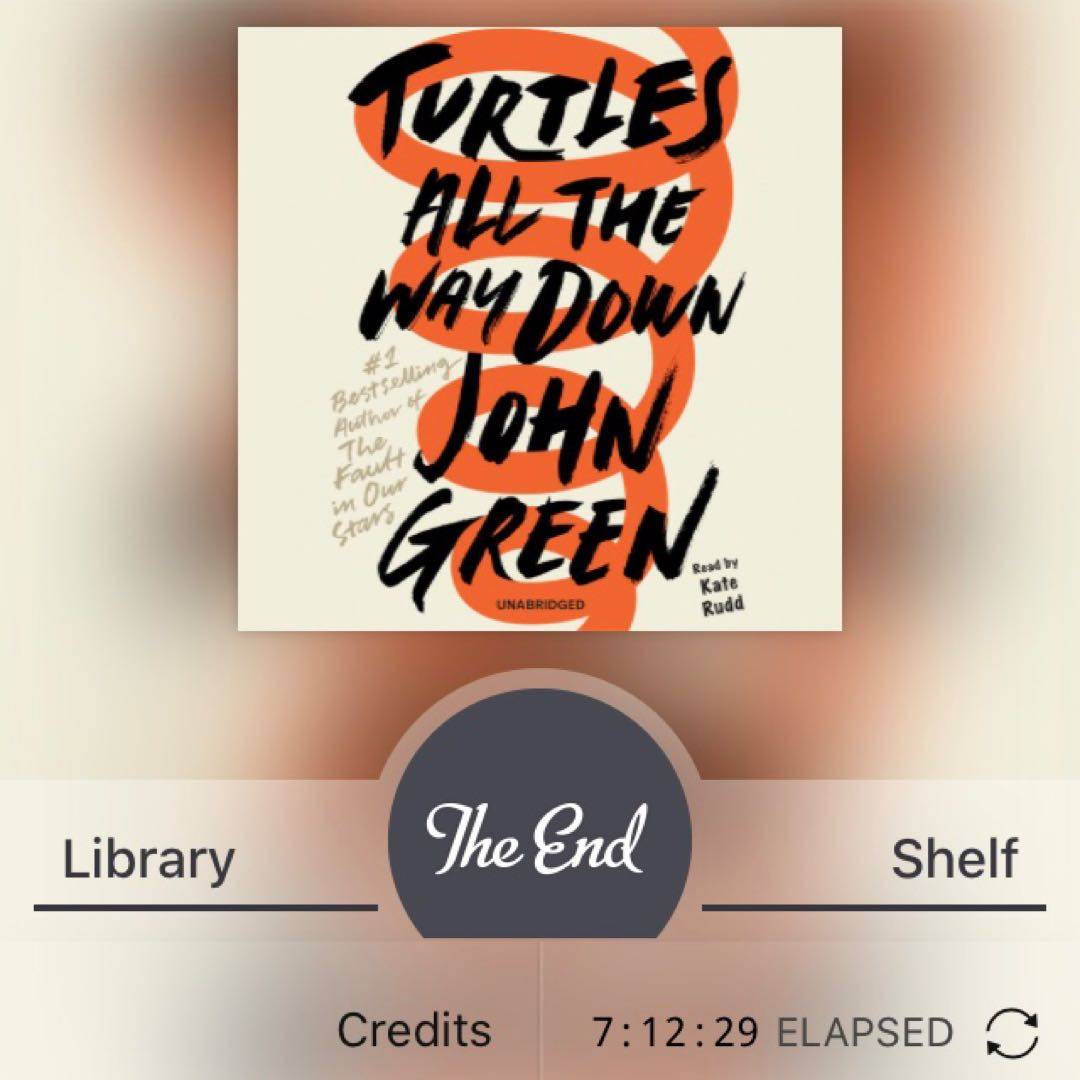Open Turtles All the Way Down cover

[x=540, y=328]
